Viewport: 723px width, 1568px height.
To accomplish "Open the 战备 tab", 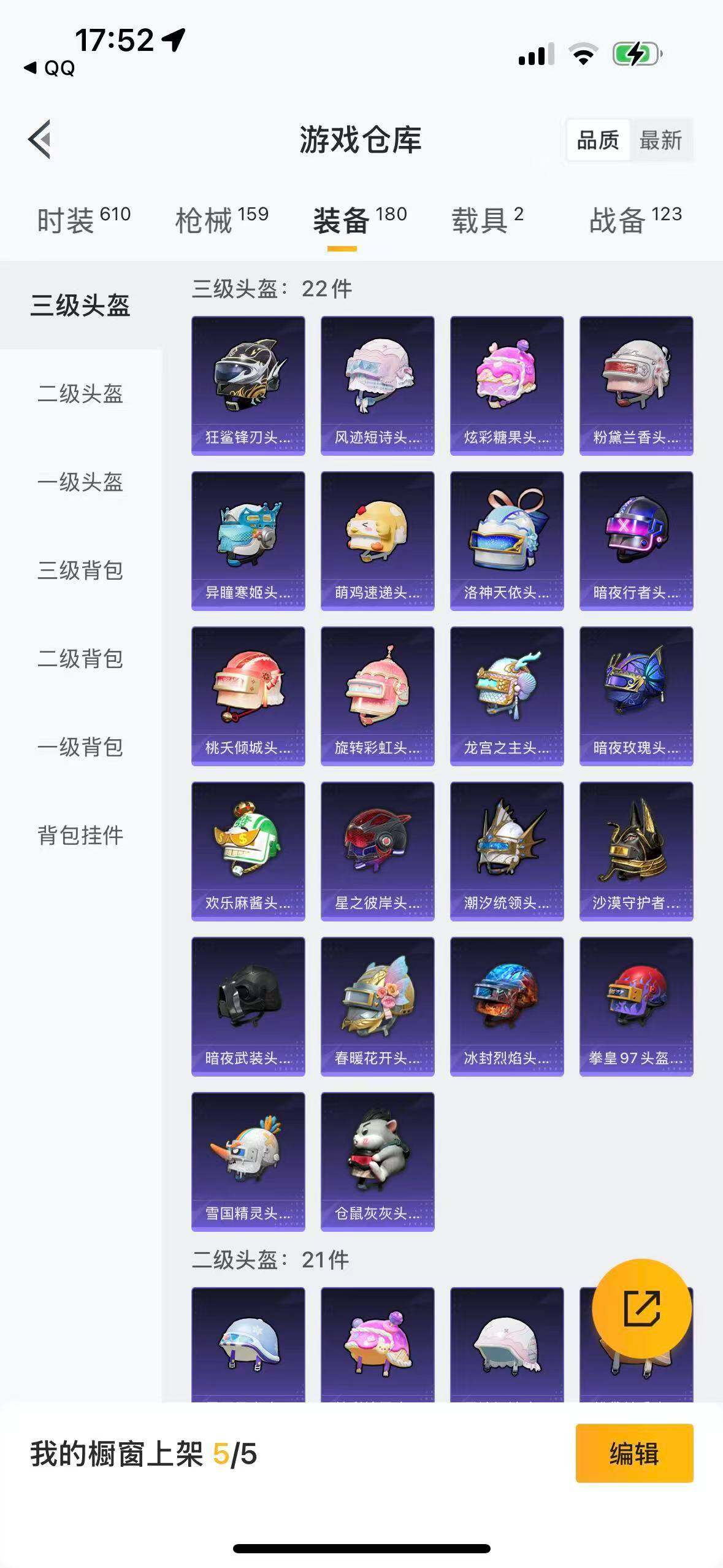I will click(x=635, y=220).
